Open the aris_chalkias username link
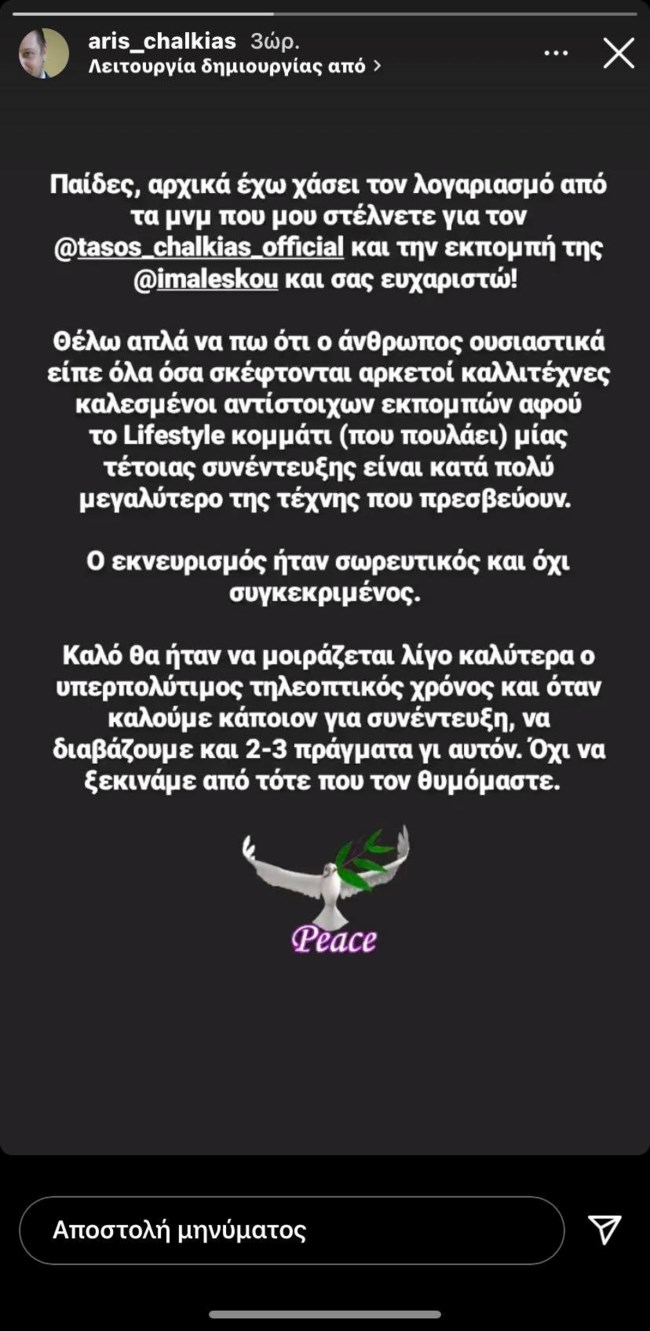The image size is (650, 1331). point(162,41)
